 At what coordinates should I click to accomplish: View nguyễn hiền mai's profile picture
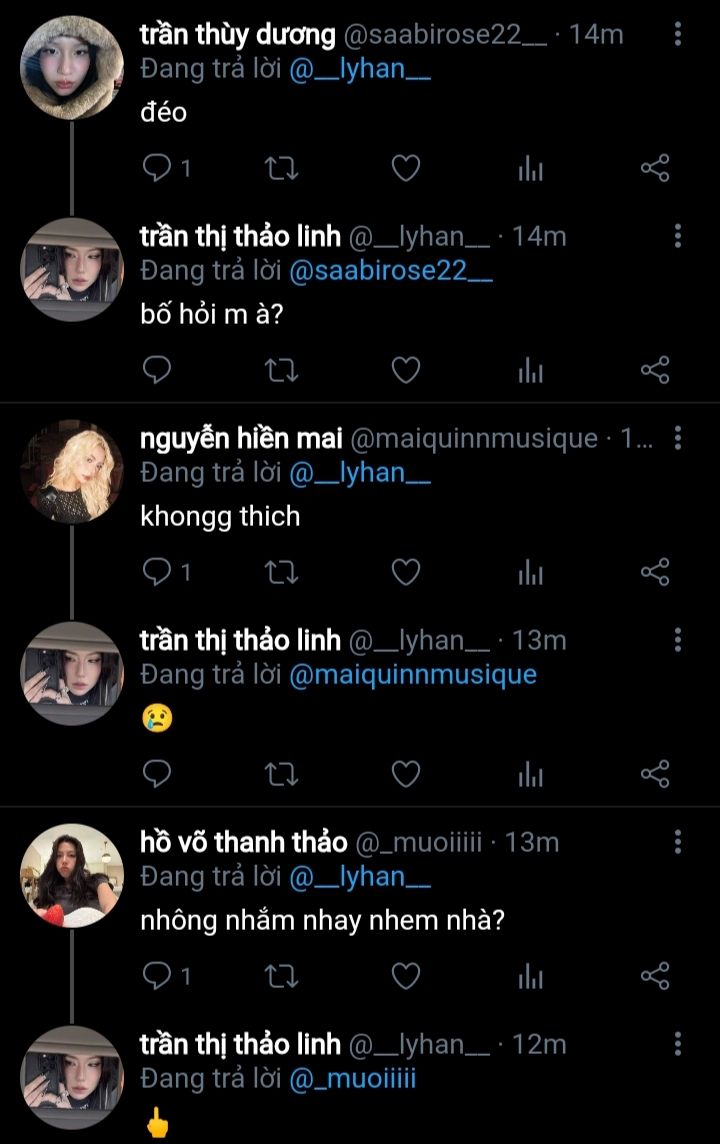(x=71, y=471)
